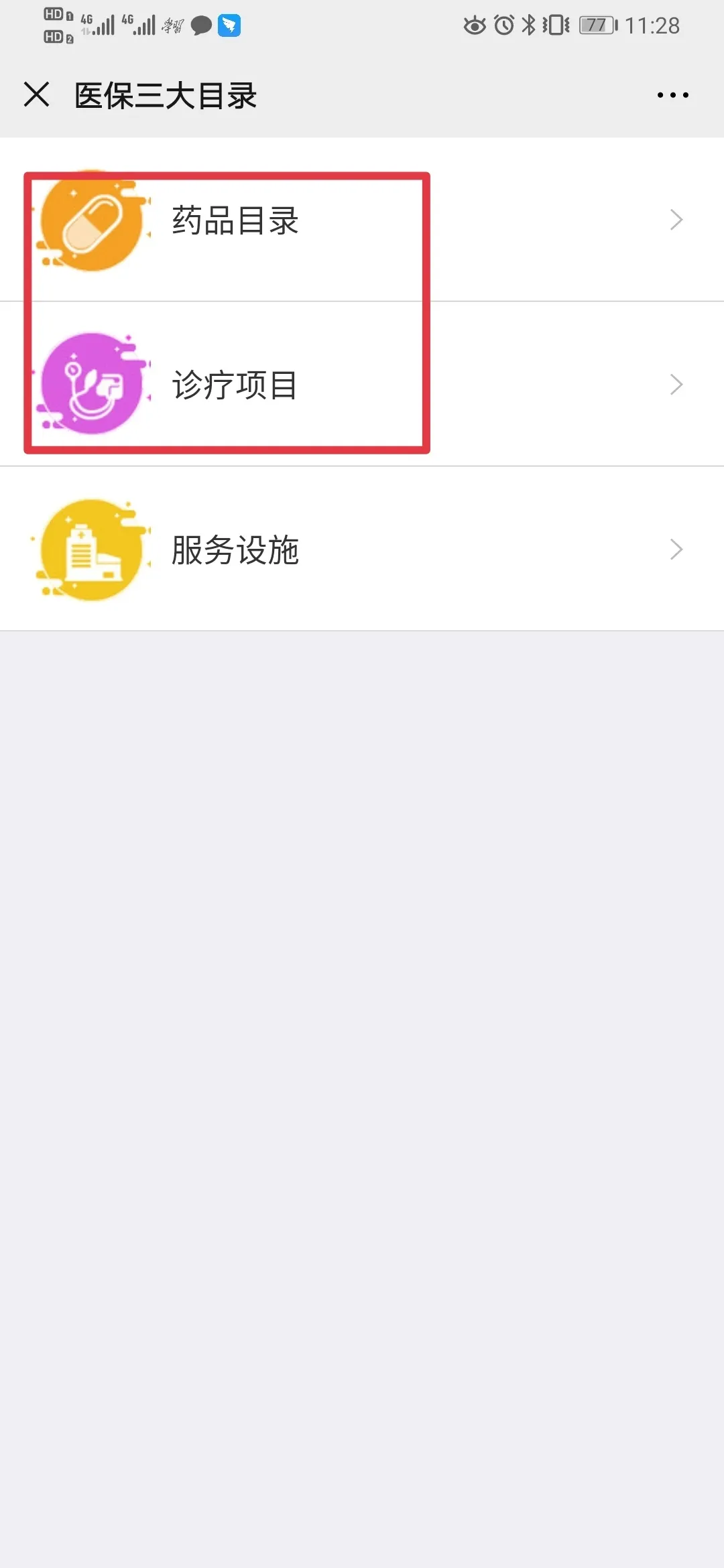Open the three-dot overflow menu
The image size is (724, 1568).
point(672,95)
